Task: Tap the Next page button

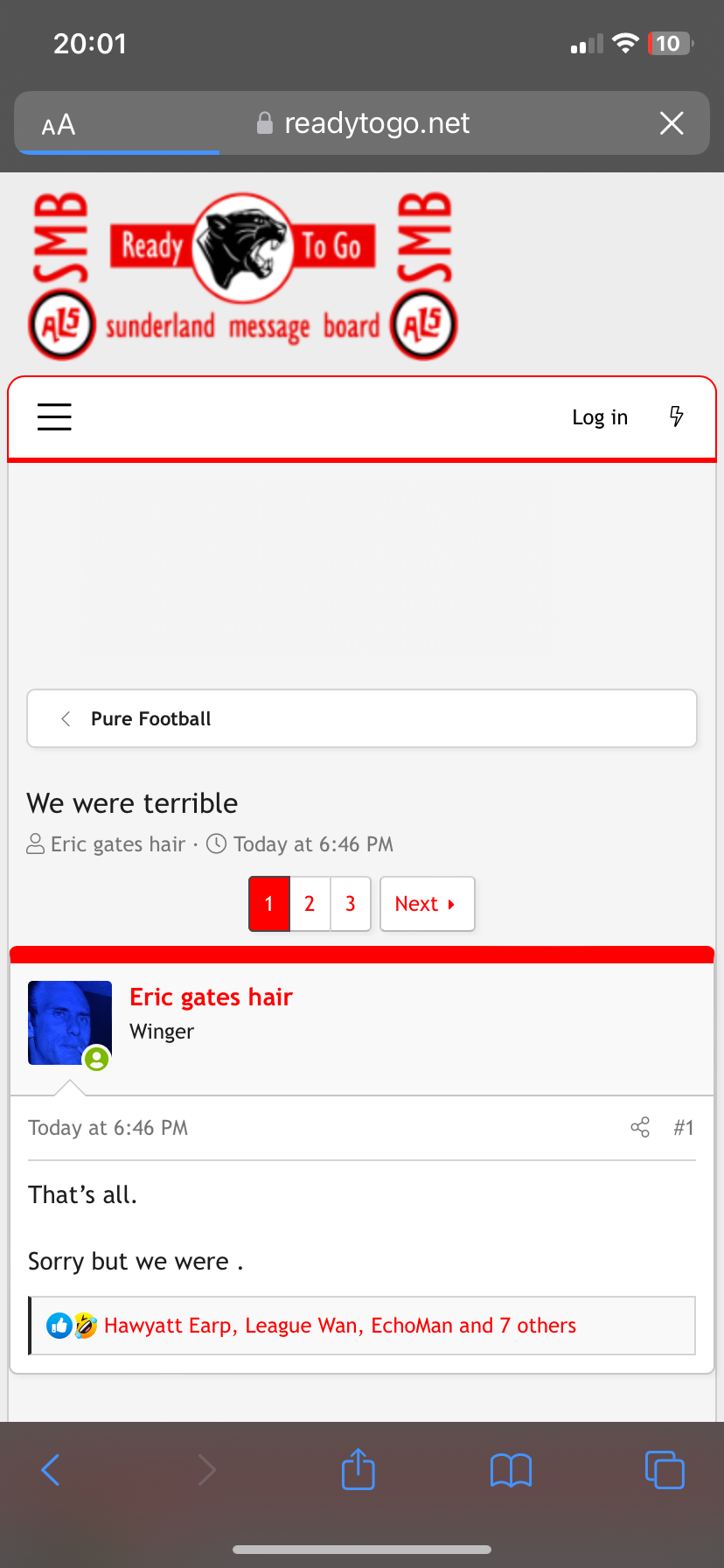Action: click(x=427, y=904)
